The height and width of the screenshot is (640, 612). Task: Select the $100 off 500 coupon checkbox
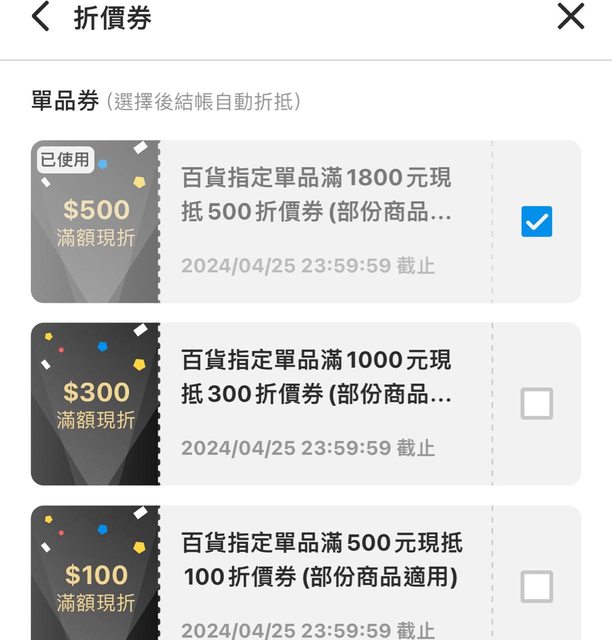537,586
